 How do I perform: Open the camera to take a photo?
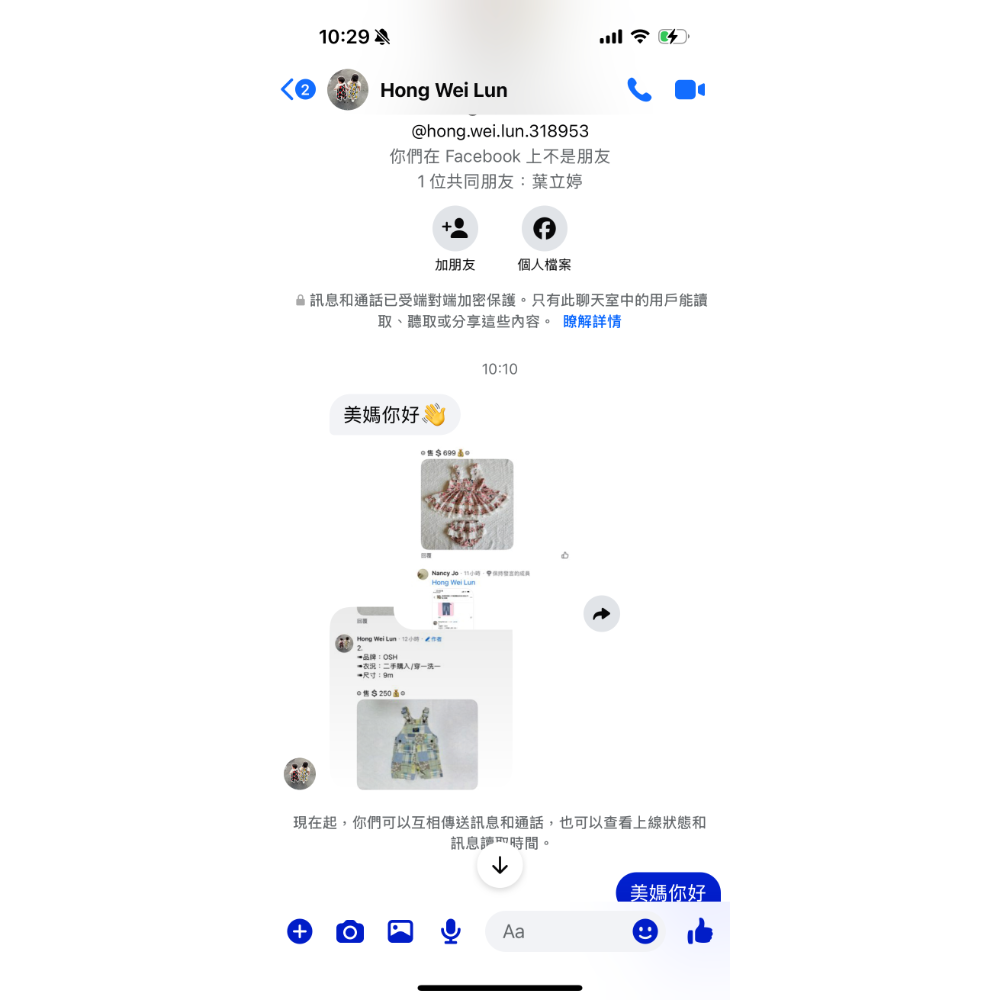point(349,932)
